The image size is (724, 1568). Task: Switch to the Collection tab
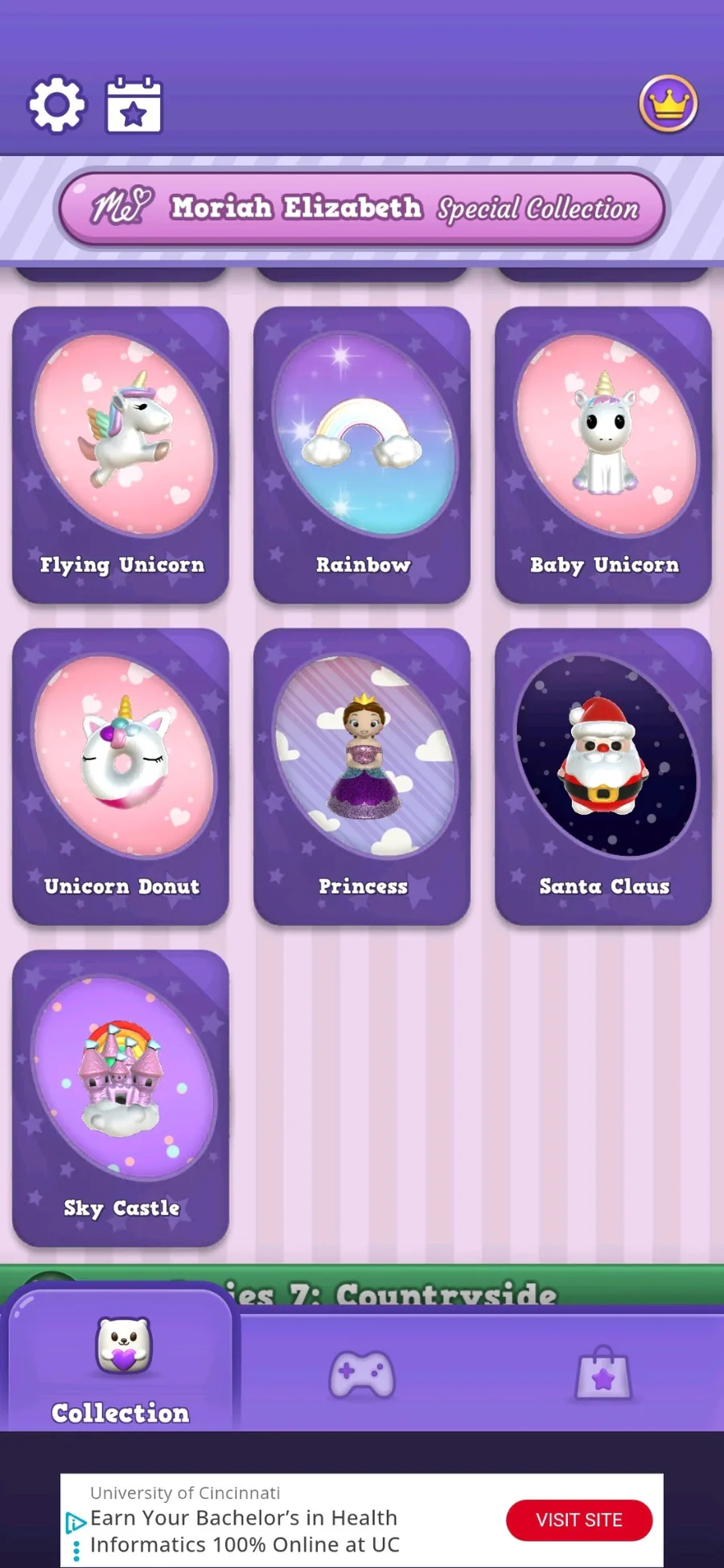pos(121,1369)
